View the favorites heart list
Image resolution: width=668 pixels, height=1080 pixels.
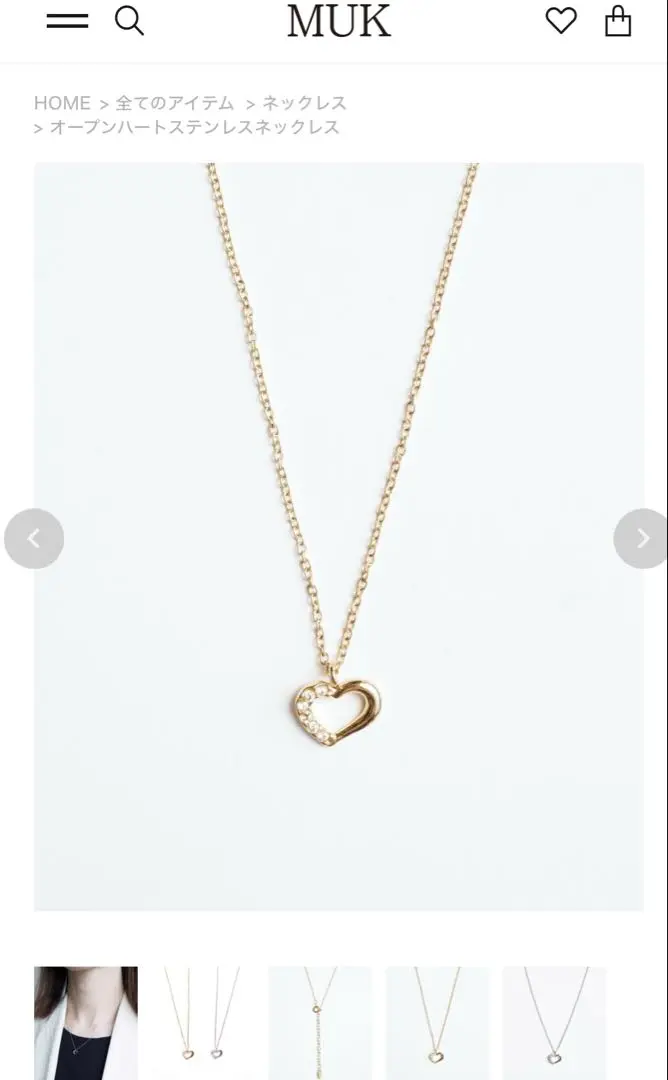pyautogui.click(x=561, y=21)
